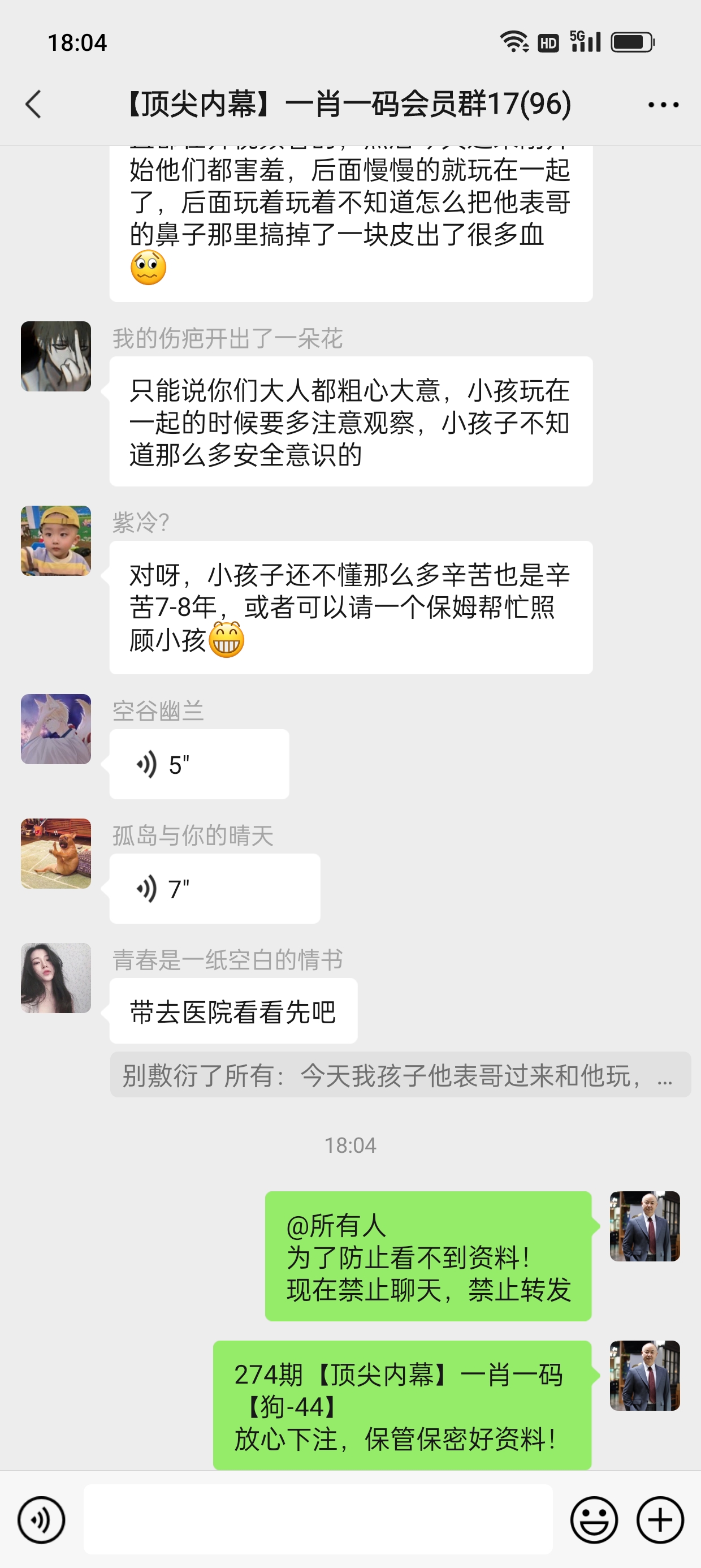Image resolution: width=701 pixels, height=1568 pixels.
Task: Go back from the group chat
Action: click(x=34, y=104)
